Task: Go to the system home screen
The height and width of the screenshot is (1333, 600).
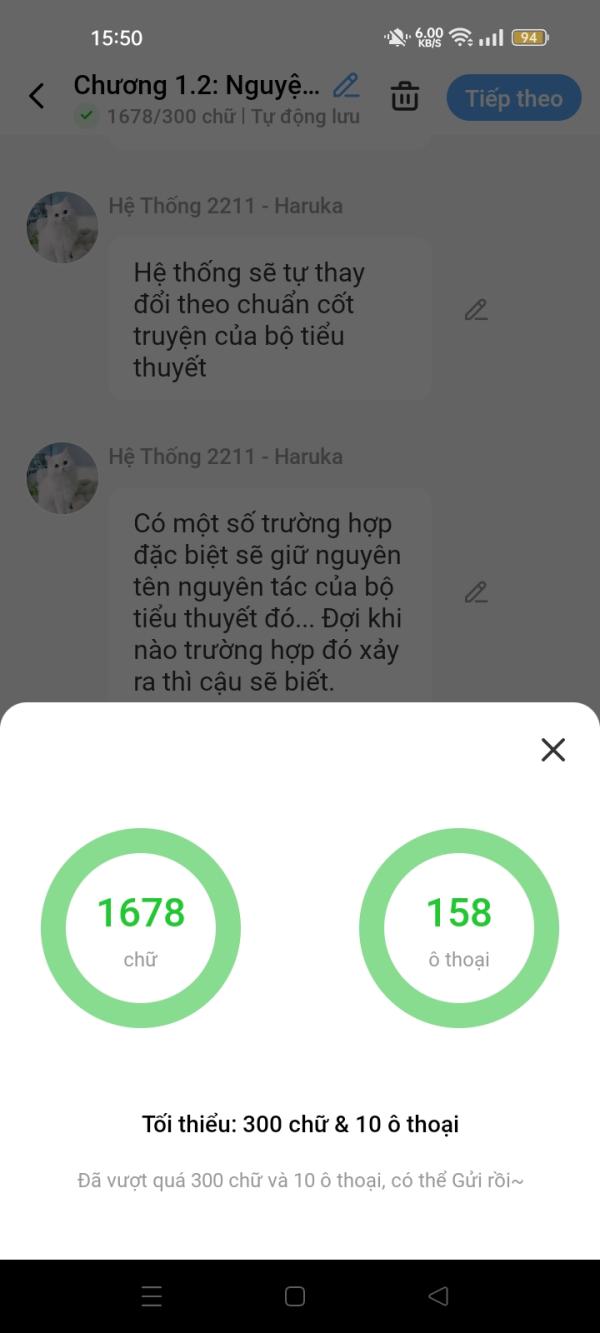Action: click(295, 1296)
